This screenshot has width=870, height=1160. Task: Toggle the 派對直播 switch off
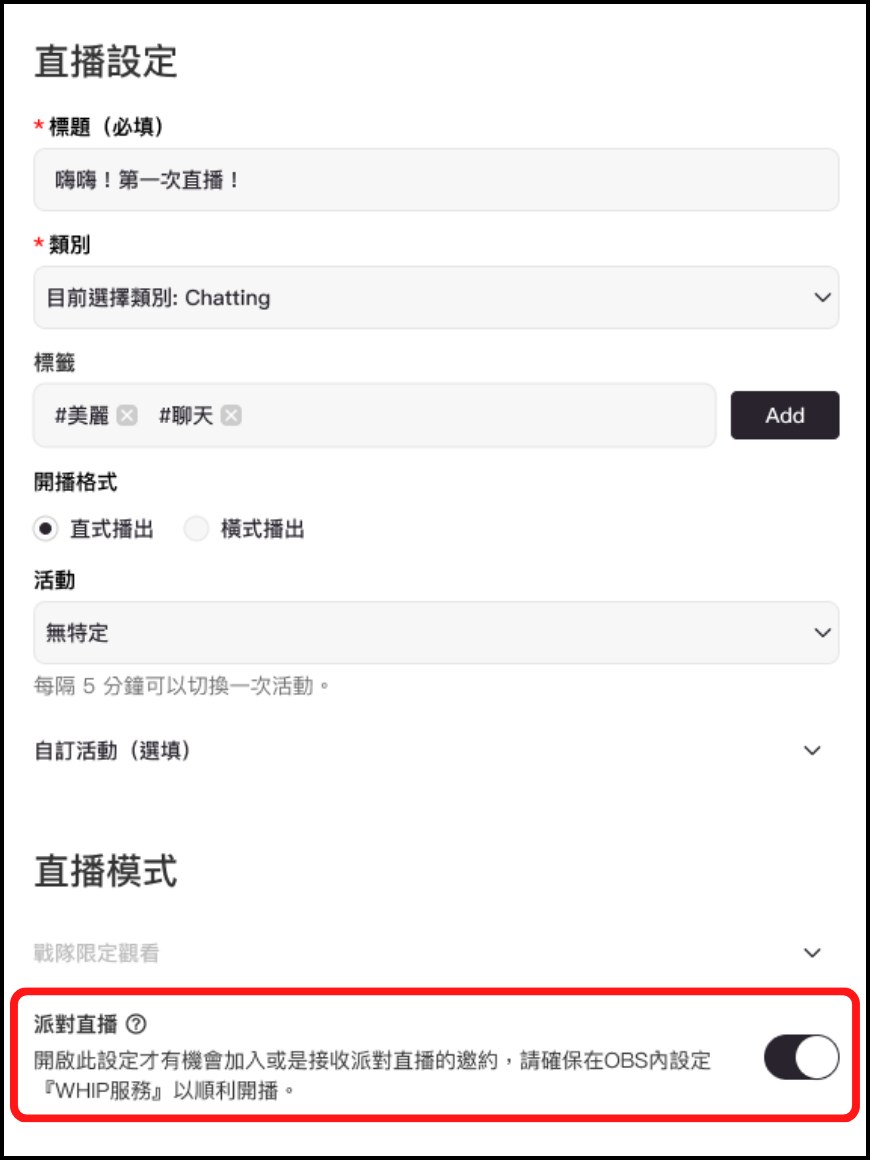[801, 1057]
